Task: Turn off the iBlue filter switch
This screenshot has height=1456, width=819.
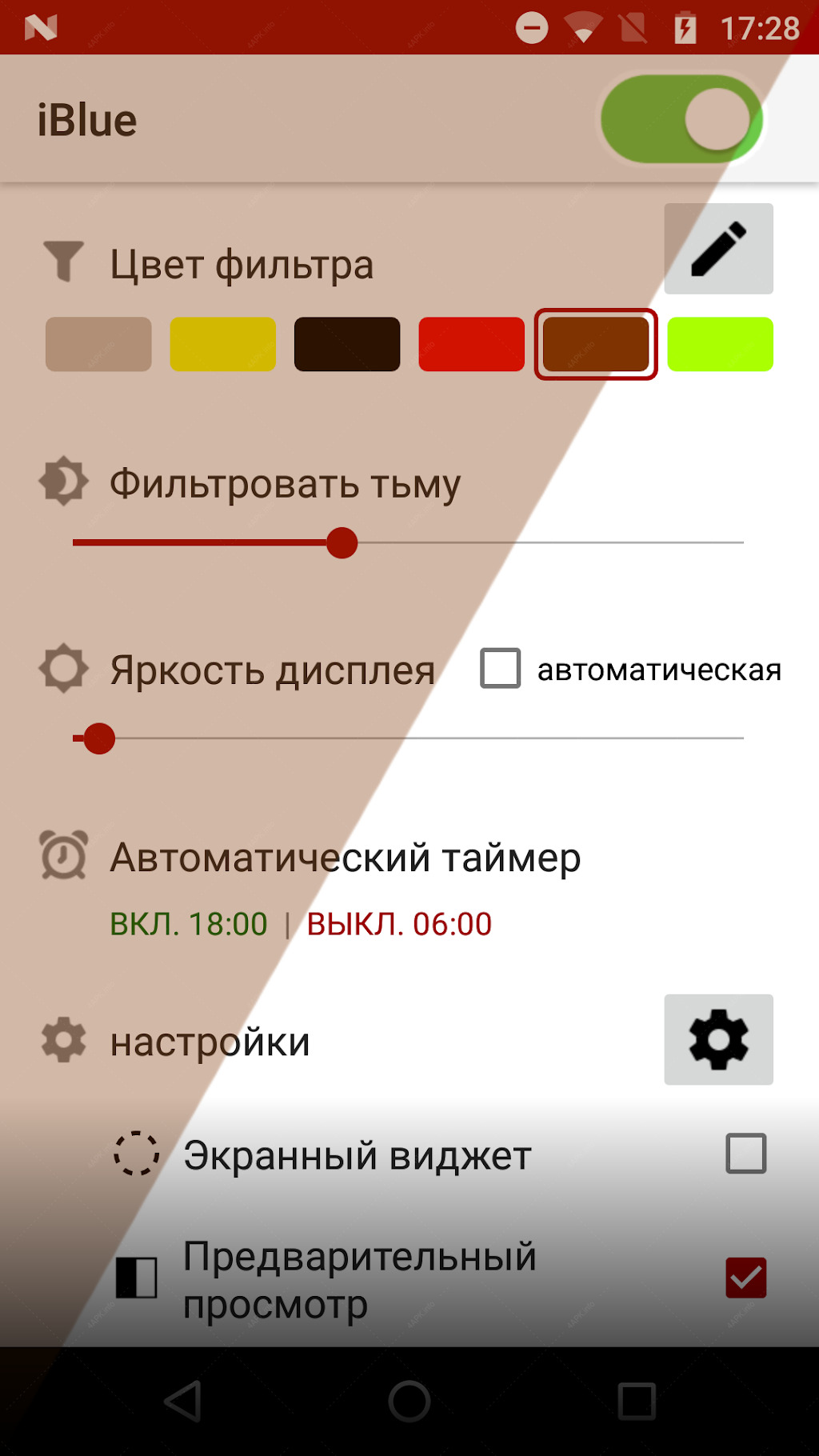Action: pyautogui.click(x=682, y=119)
